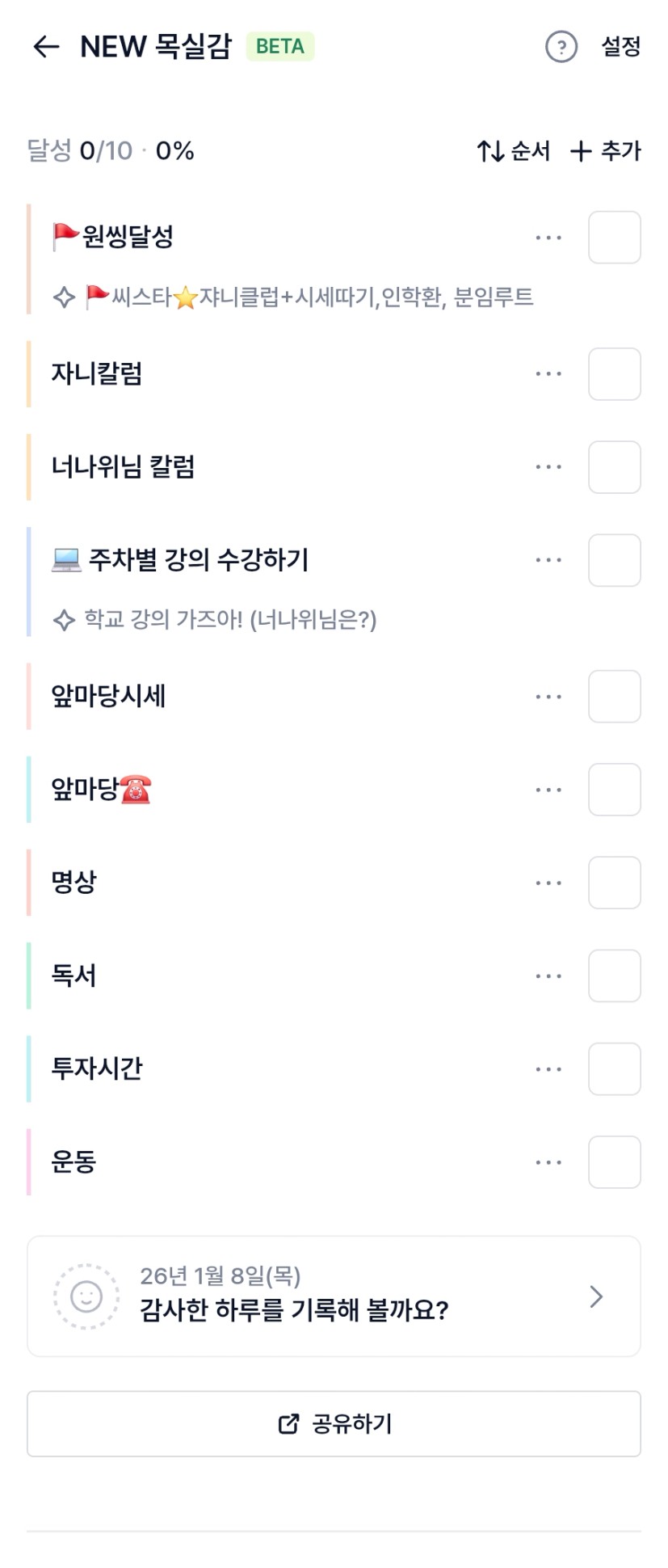Viewport: 668px width, 1568px height.
Task: Open 설정 settings
Action: (x=620, y=47)
